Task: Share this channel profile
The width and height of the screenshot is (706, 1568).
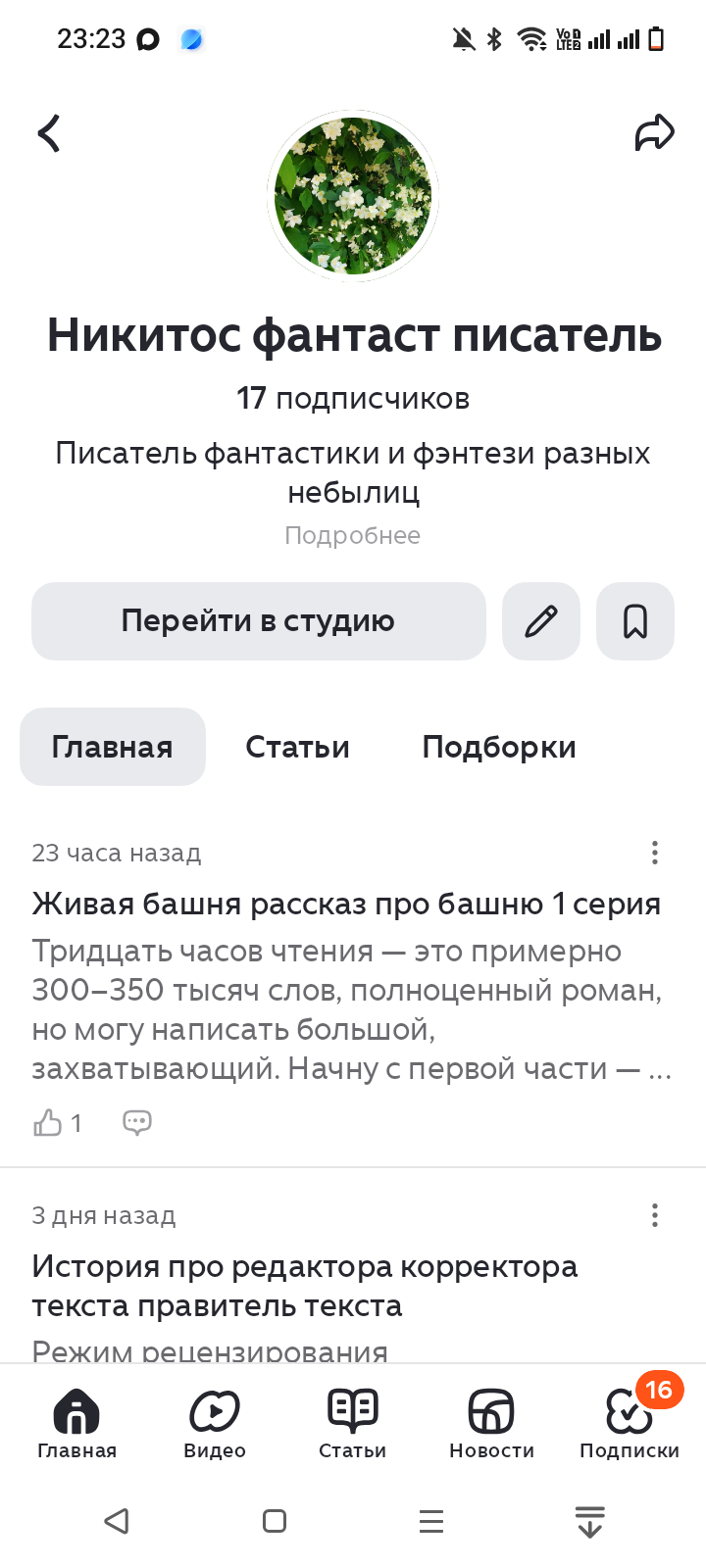Action: pos(655,132)
